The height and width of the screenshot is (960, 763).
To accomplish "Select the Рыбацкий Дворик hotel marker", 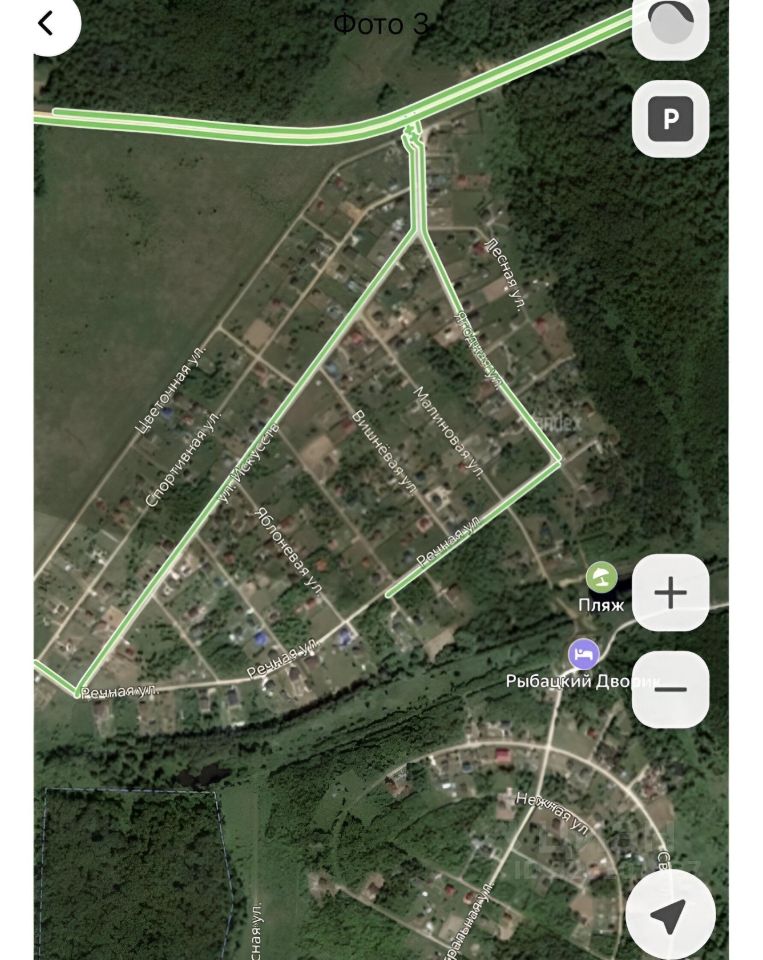I will [x=584, y=655].
